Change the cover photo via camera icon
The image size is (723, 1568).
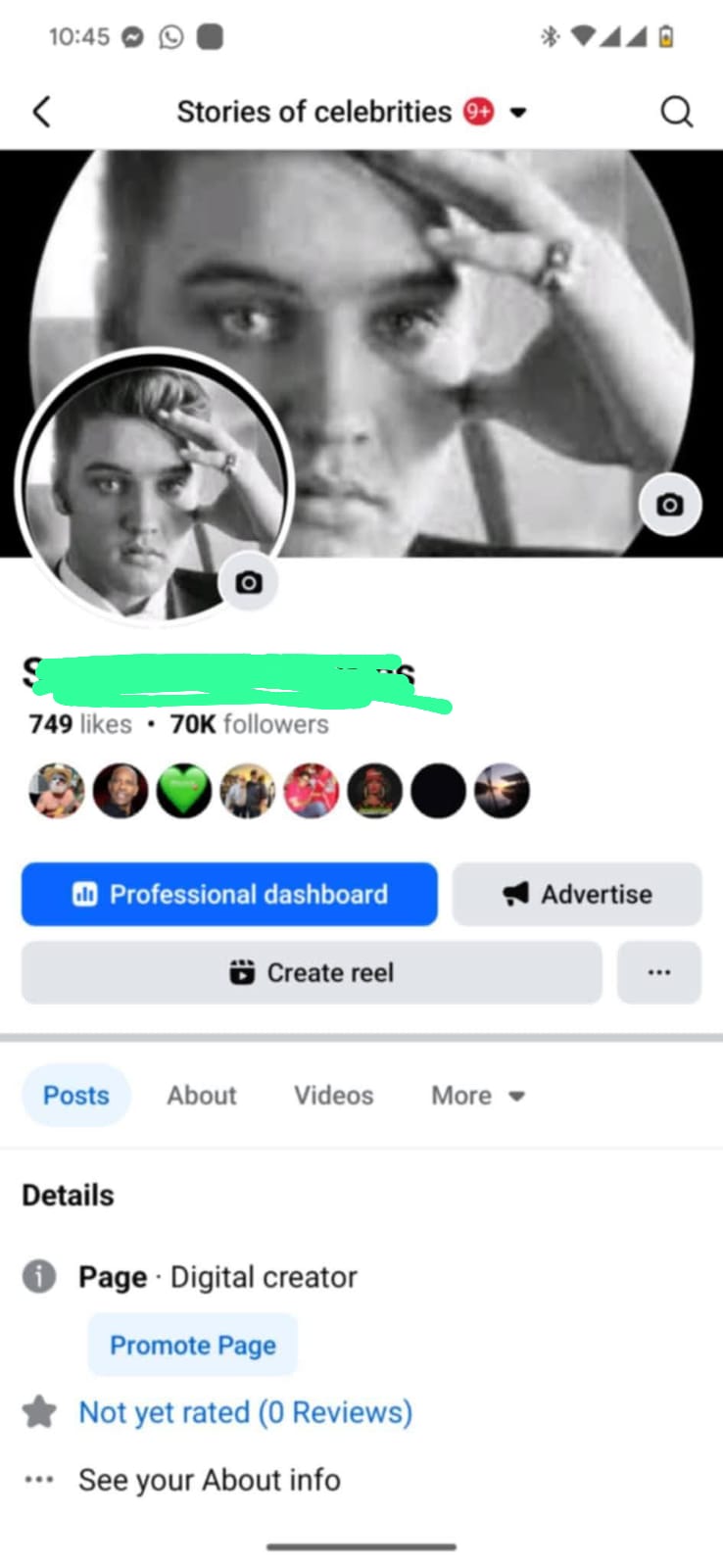coord(670,505)
